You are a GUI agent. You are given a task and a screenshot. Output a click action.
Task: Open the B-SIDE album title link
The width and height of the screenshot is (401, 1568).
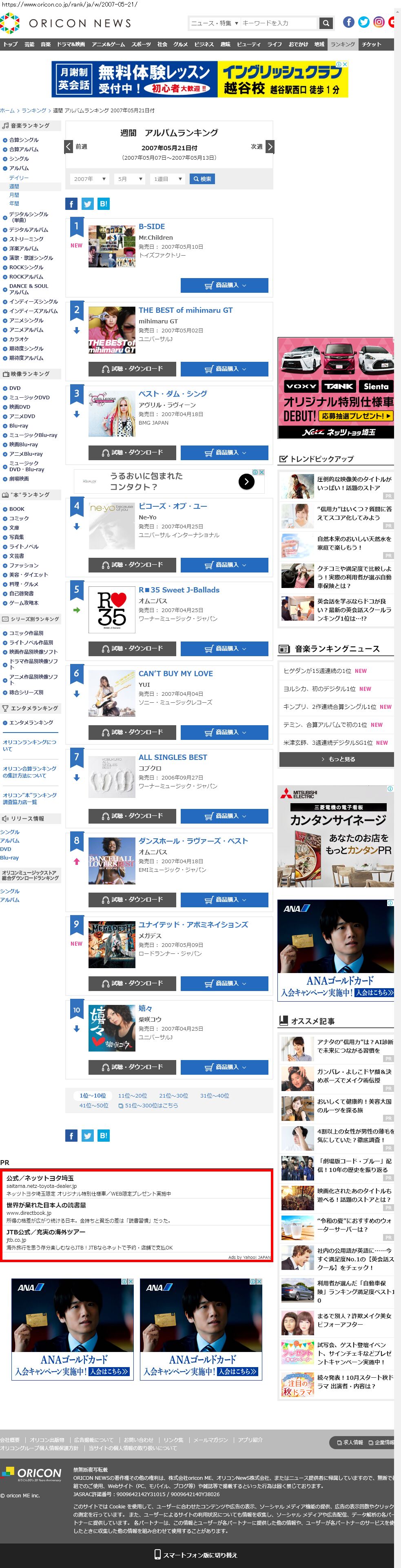(x=151, y=227)
